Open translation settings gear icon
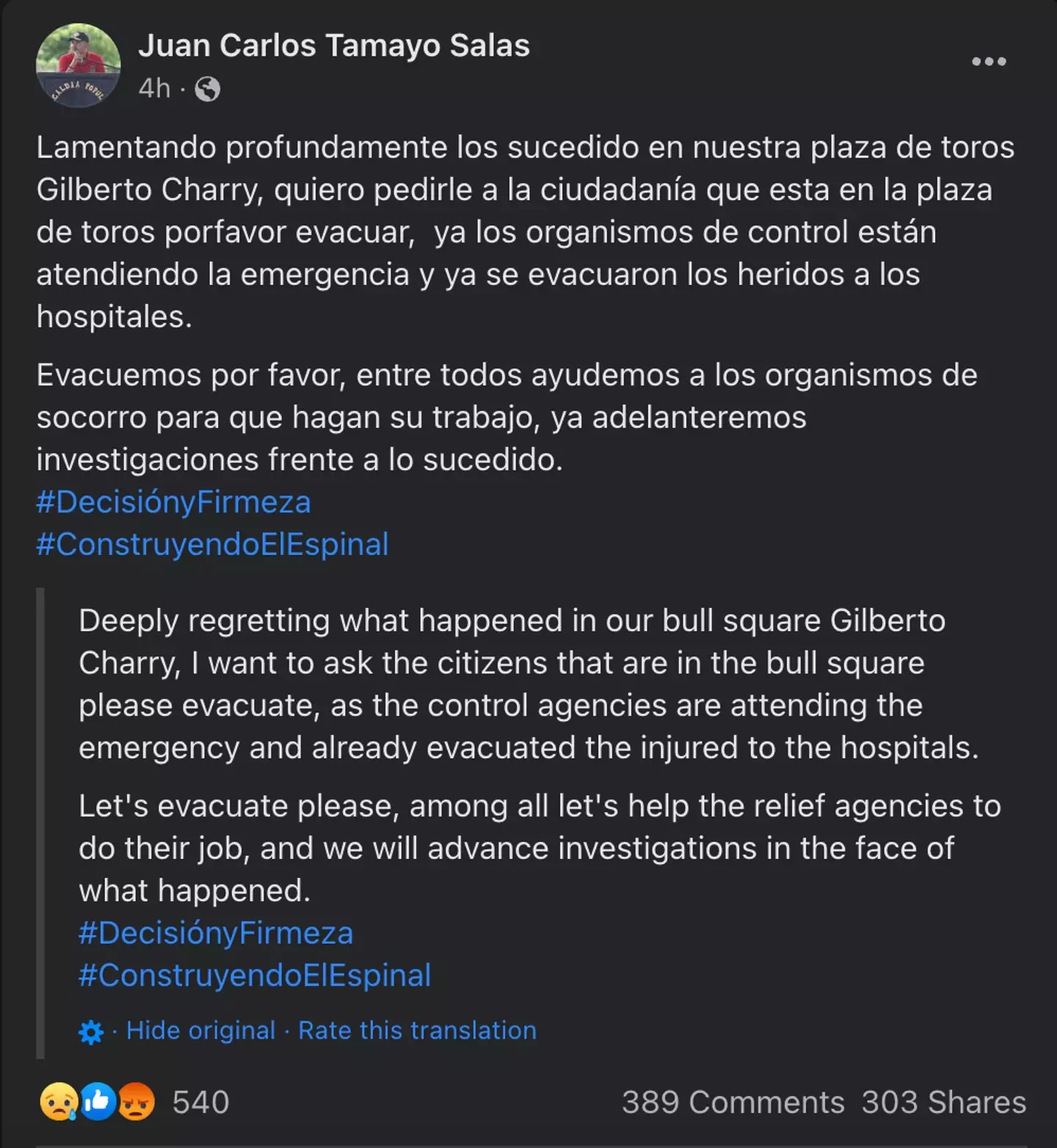 click(x=91, y=1032)
